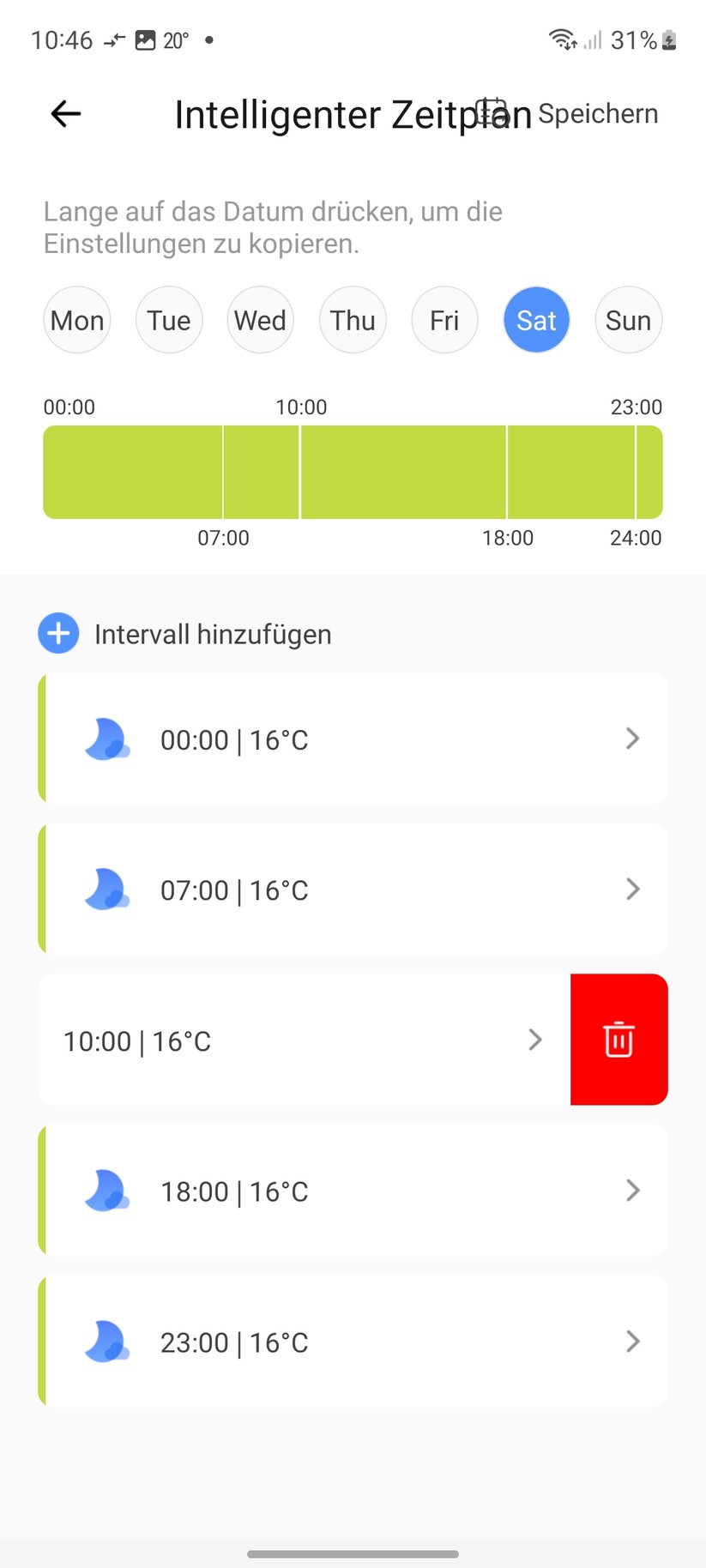Tap the green timeline segment between 10:00 and 18:00
Viewport: 706px width, 1568px height.
click(403, 472)
